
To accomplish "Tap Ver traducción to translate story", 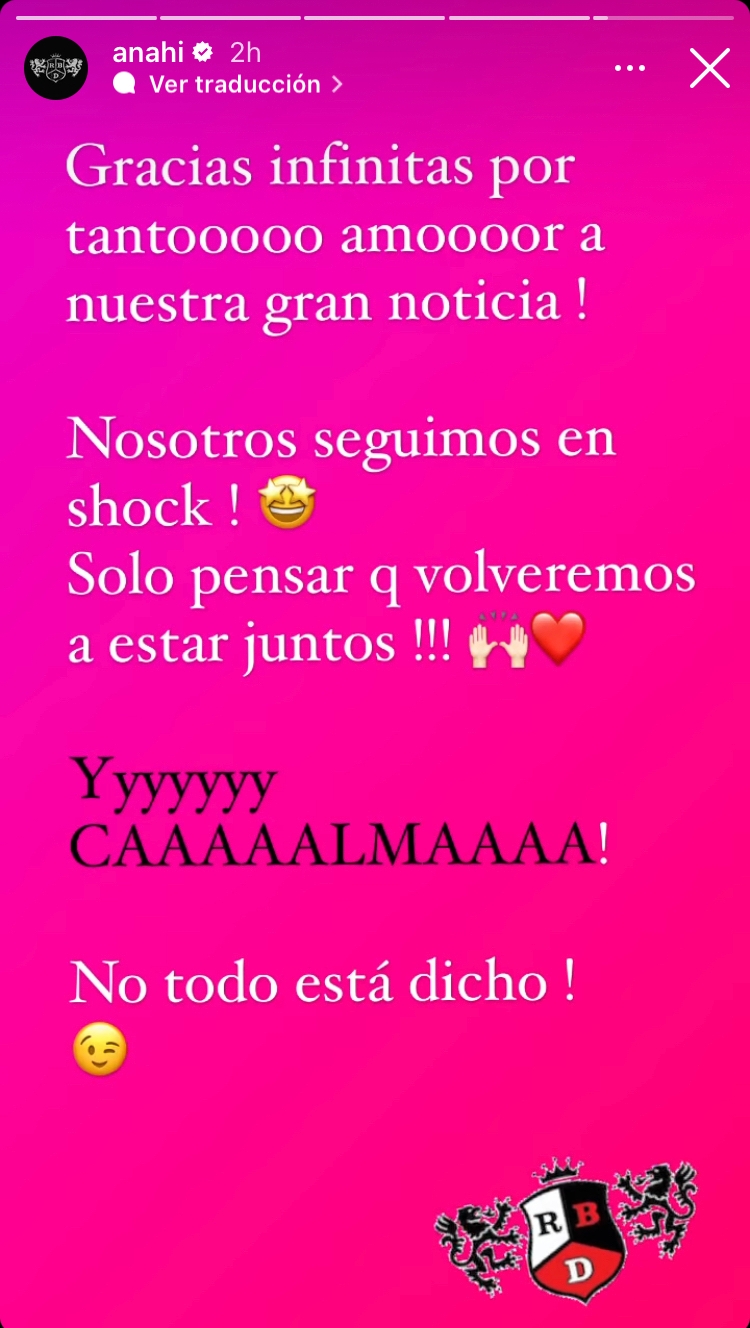I will coord(233,85).
